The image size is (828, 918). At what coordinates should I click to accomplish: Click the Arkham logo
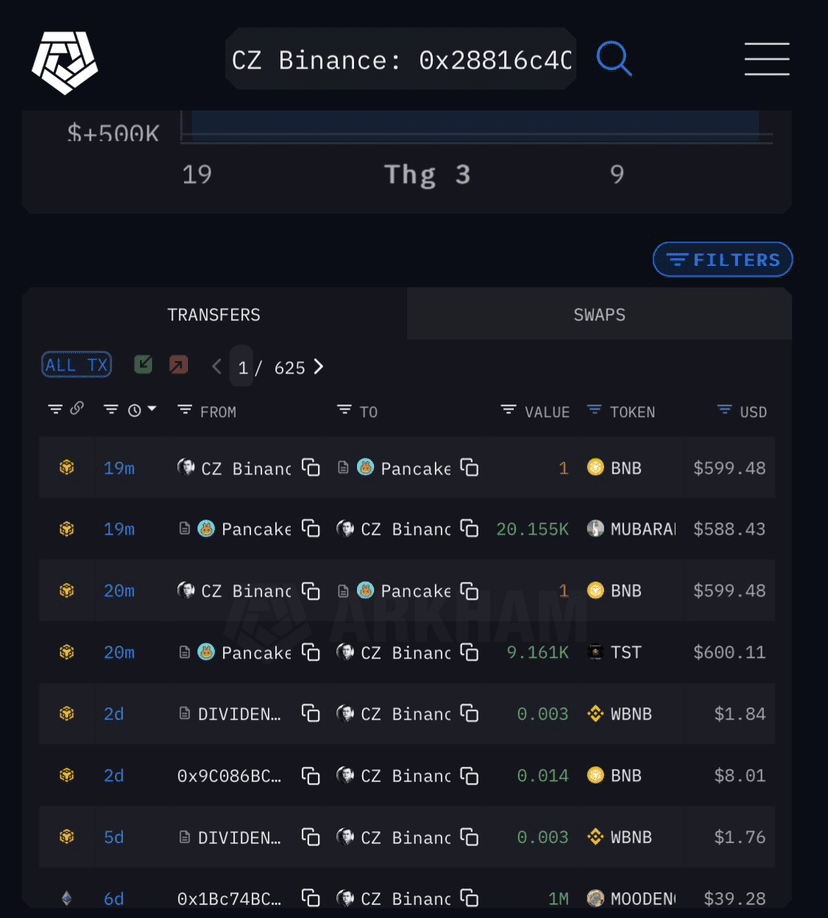click(63, 62)
